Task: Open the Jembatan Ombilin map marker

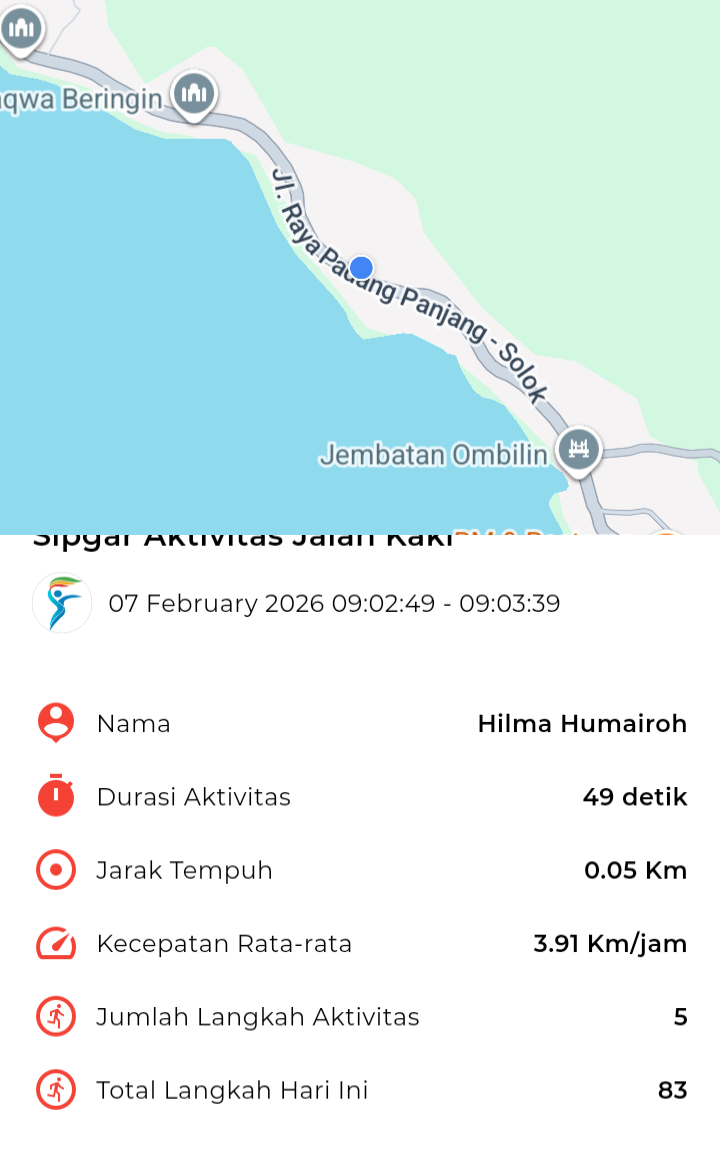Action: click(578, 449)
